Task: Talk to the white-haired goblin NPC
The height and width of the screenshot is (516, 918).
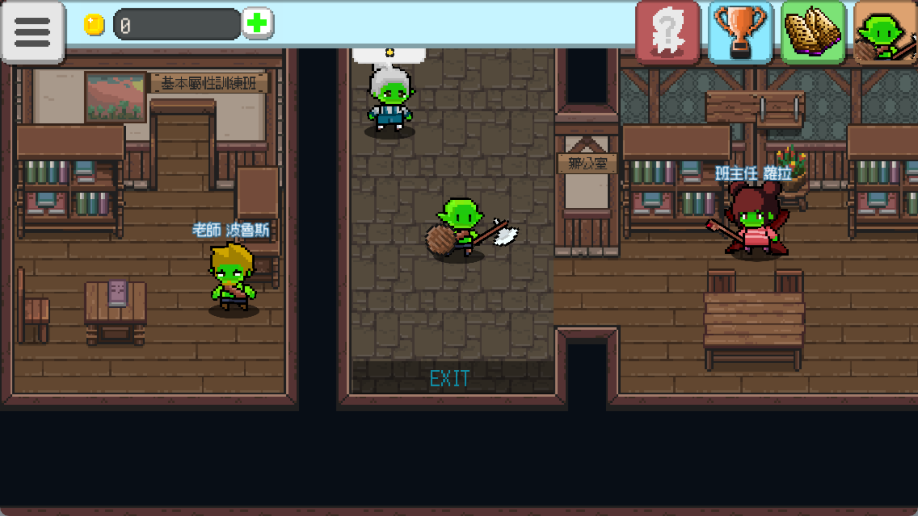Action: tap(390, 100)
